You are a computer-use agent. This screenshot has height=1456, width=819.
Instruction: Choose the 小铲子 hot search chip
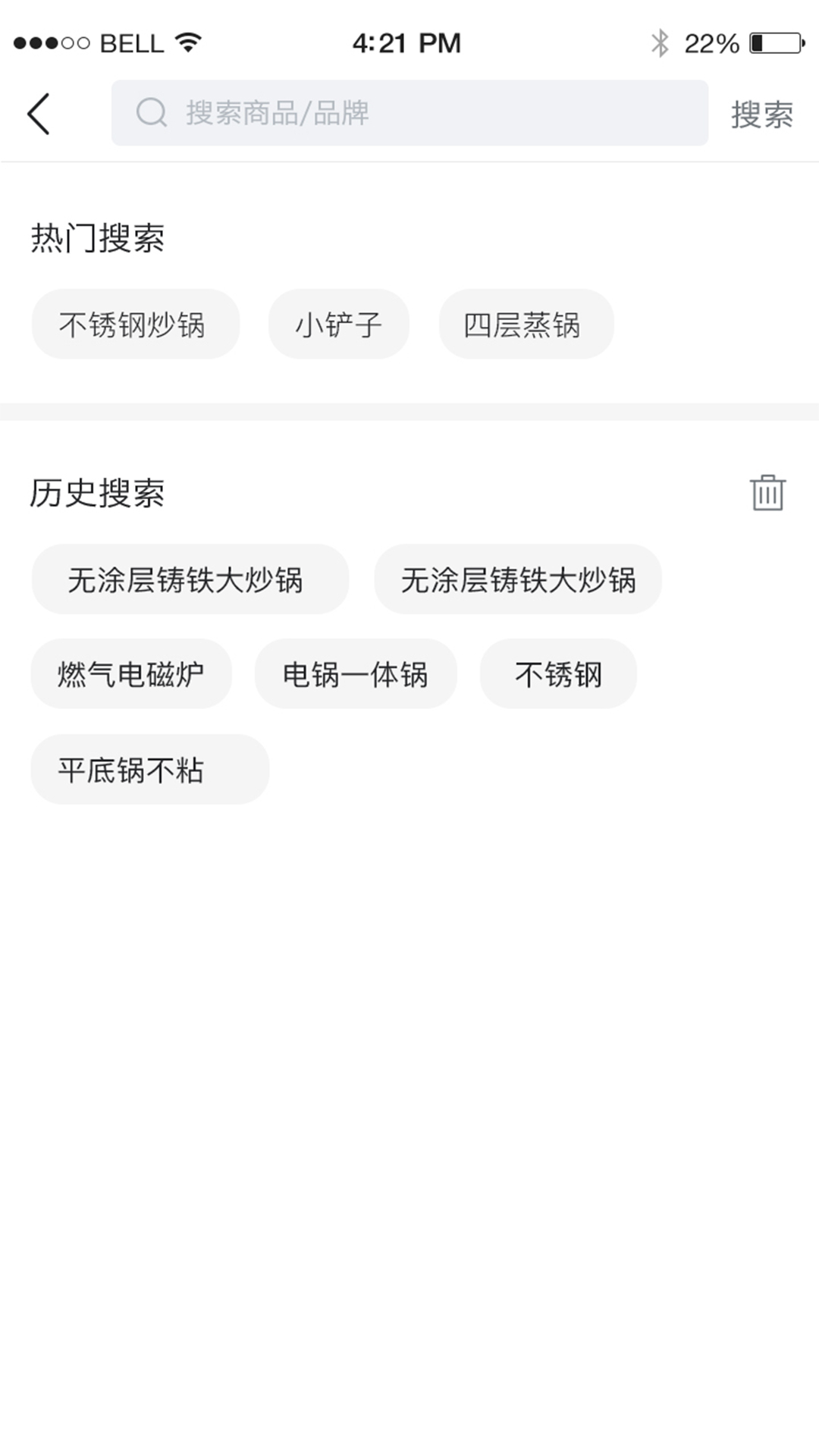click(338, 324)
